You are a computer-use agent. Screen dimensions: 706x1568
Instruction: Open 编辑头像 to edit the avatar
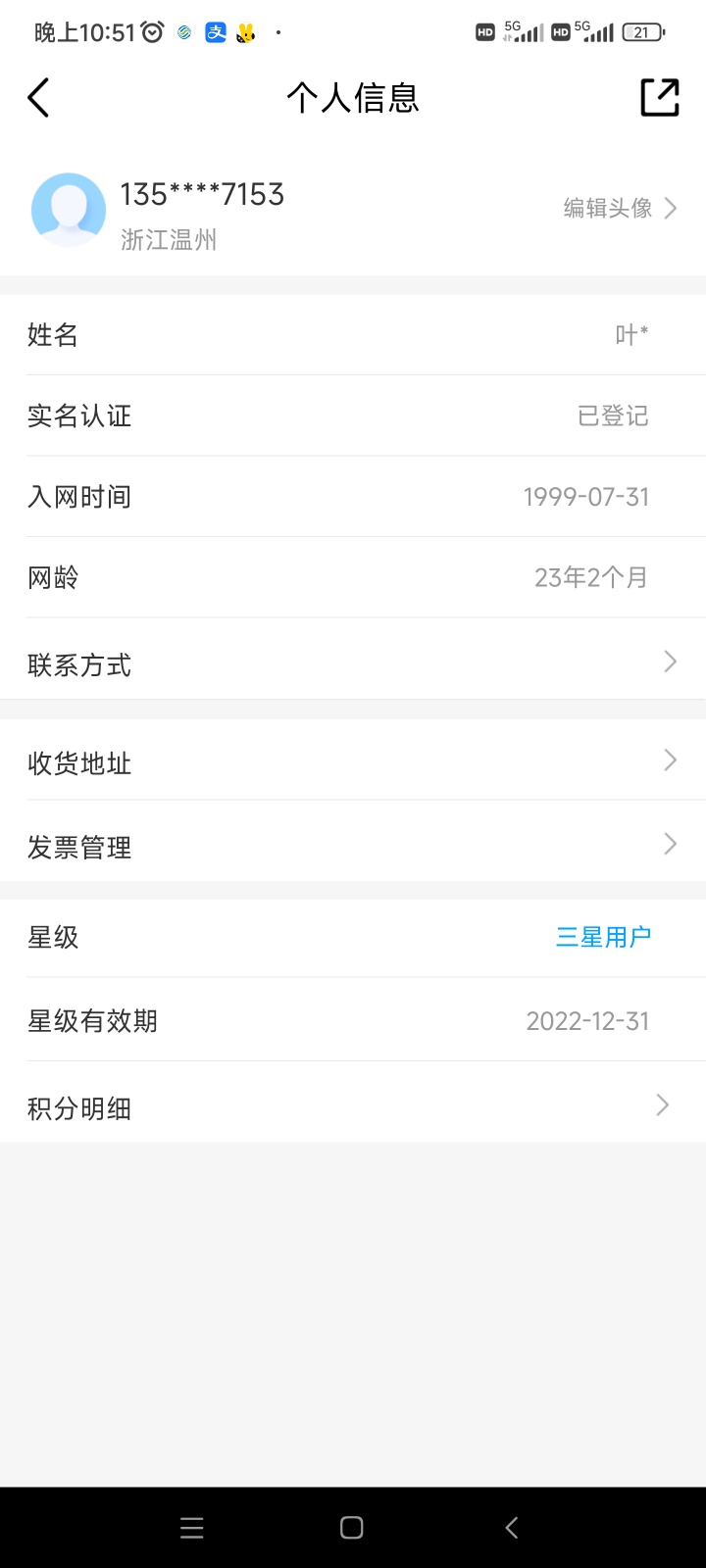pyautogui.click(x=620, y=208)
